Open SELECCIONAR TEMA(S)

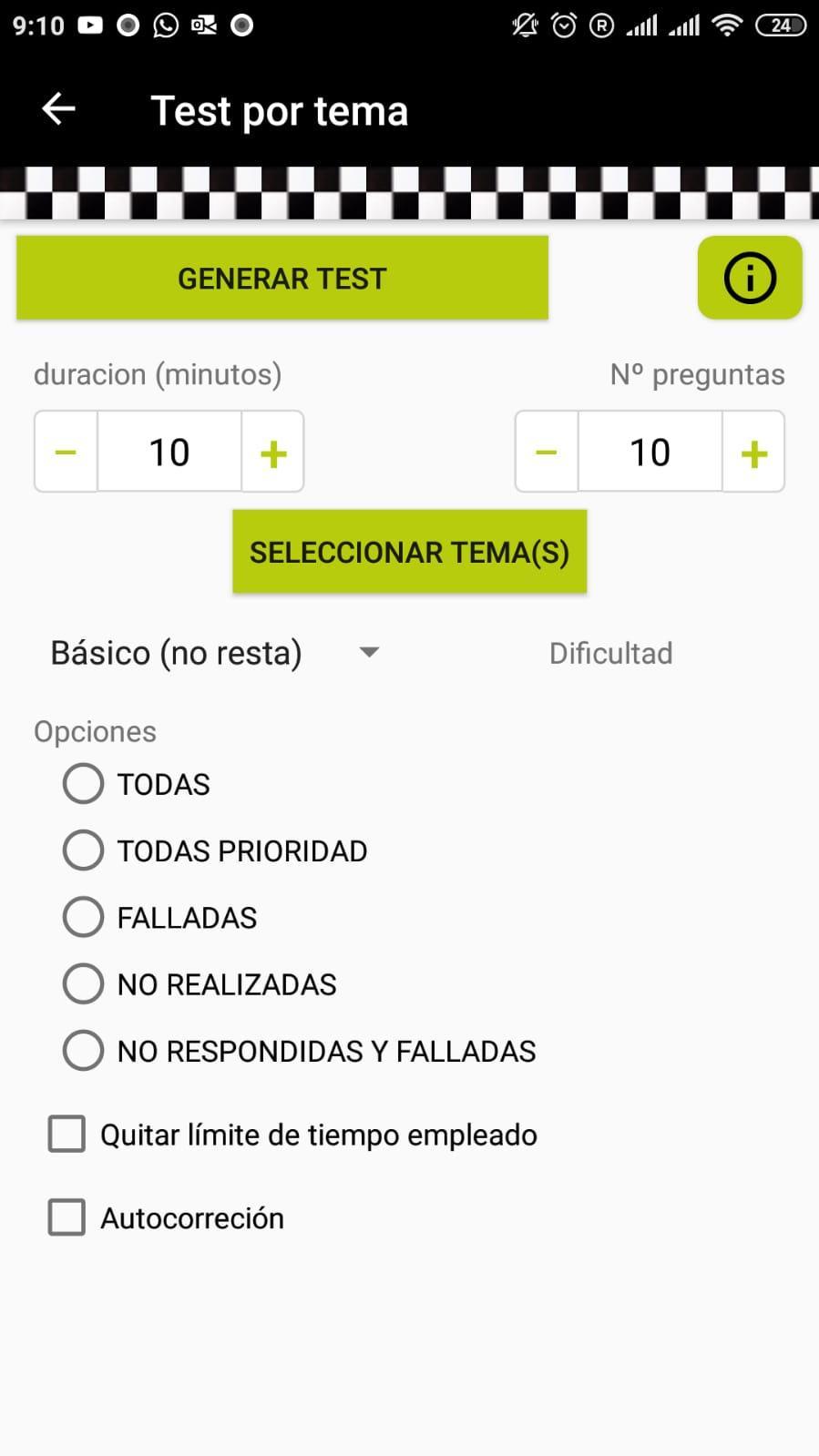(x=410, y=552)
